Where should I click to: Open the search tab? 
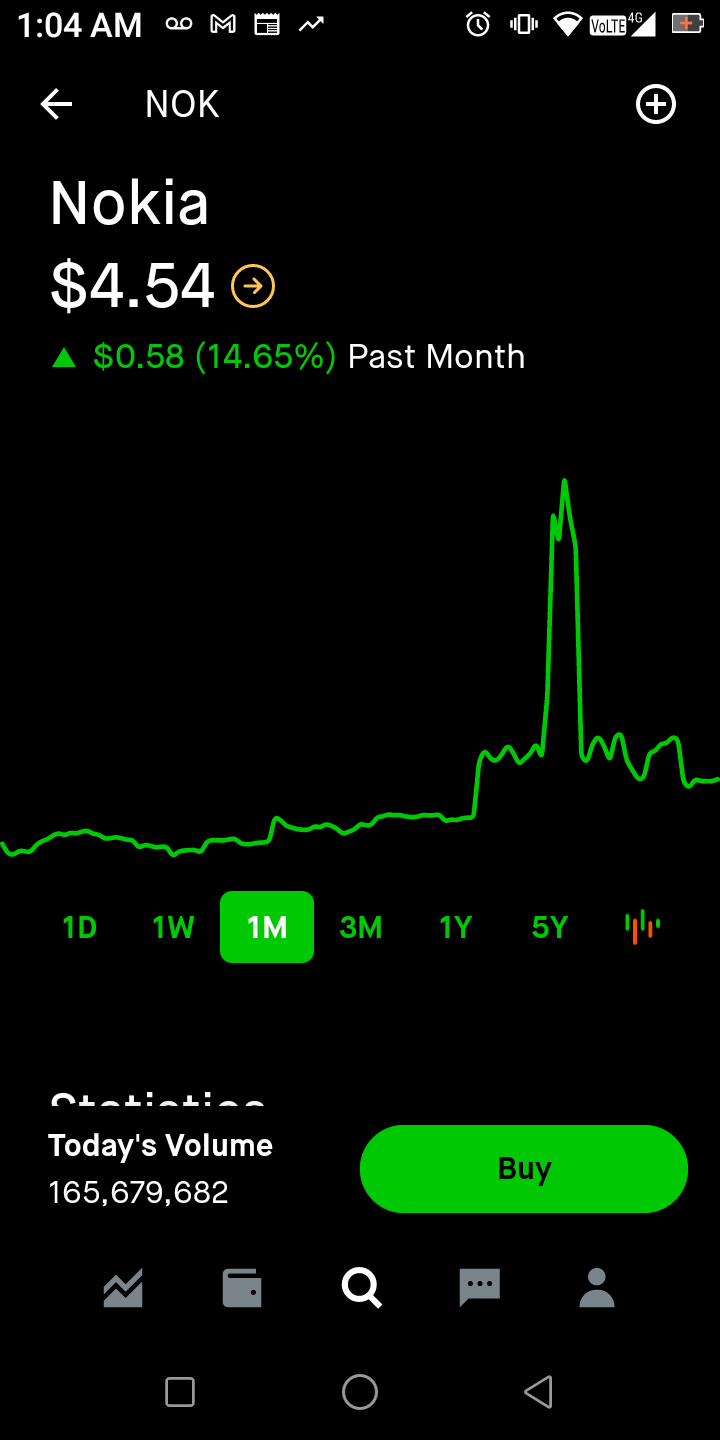(360, 1288)
